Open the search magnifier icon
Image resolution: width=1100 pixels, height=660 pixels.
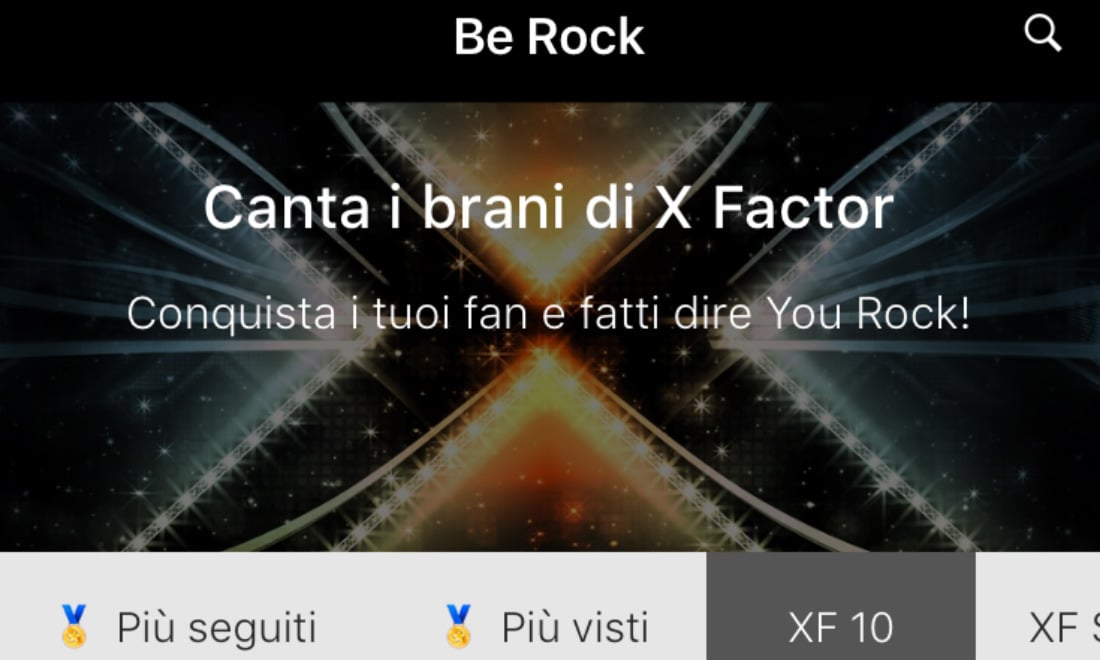pyautogui.click(x=1042, y=35)
